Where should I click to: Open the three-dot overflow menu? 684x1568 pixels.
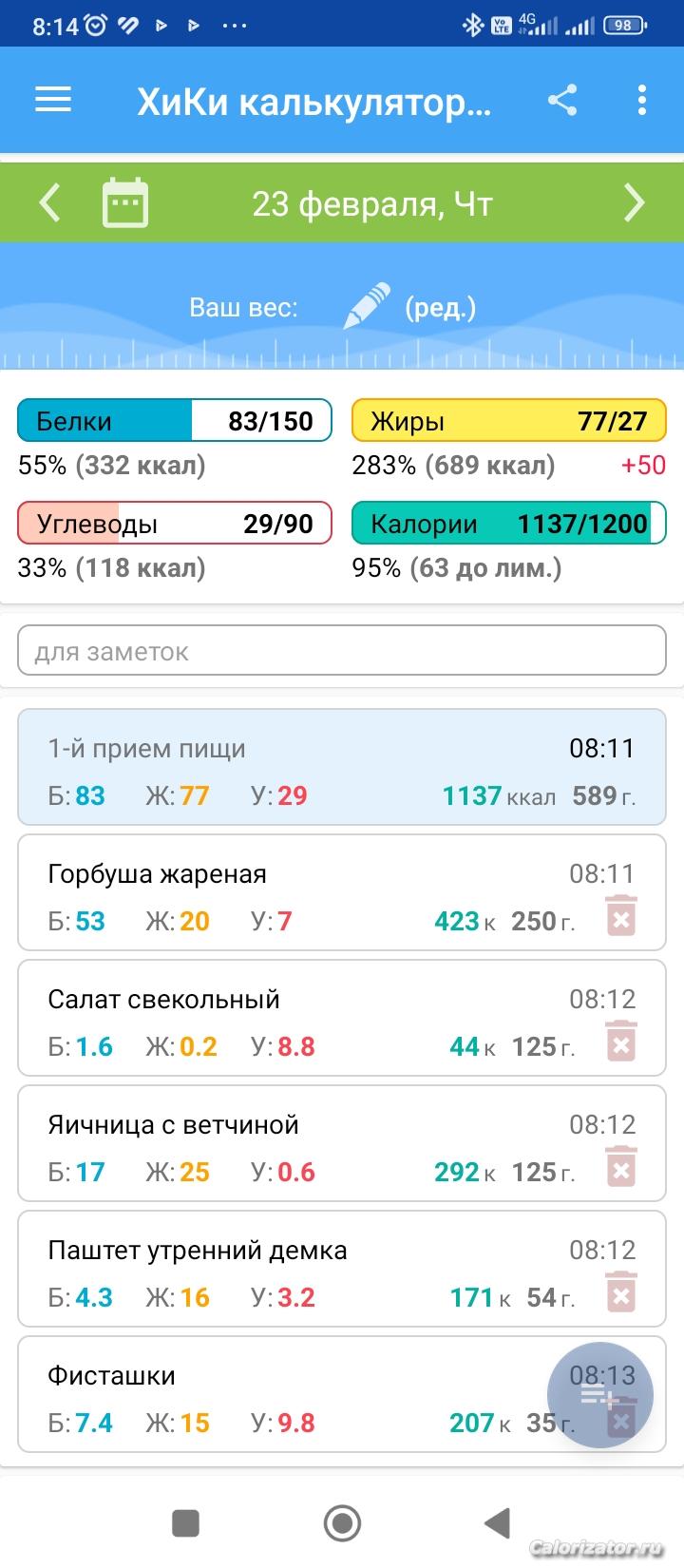(642, 100)
